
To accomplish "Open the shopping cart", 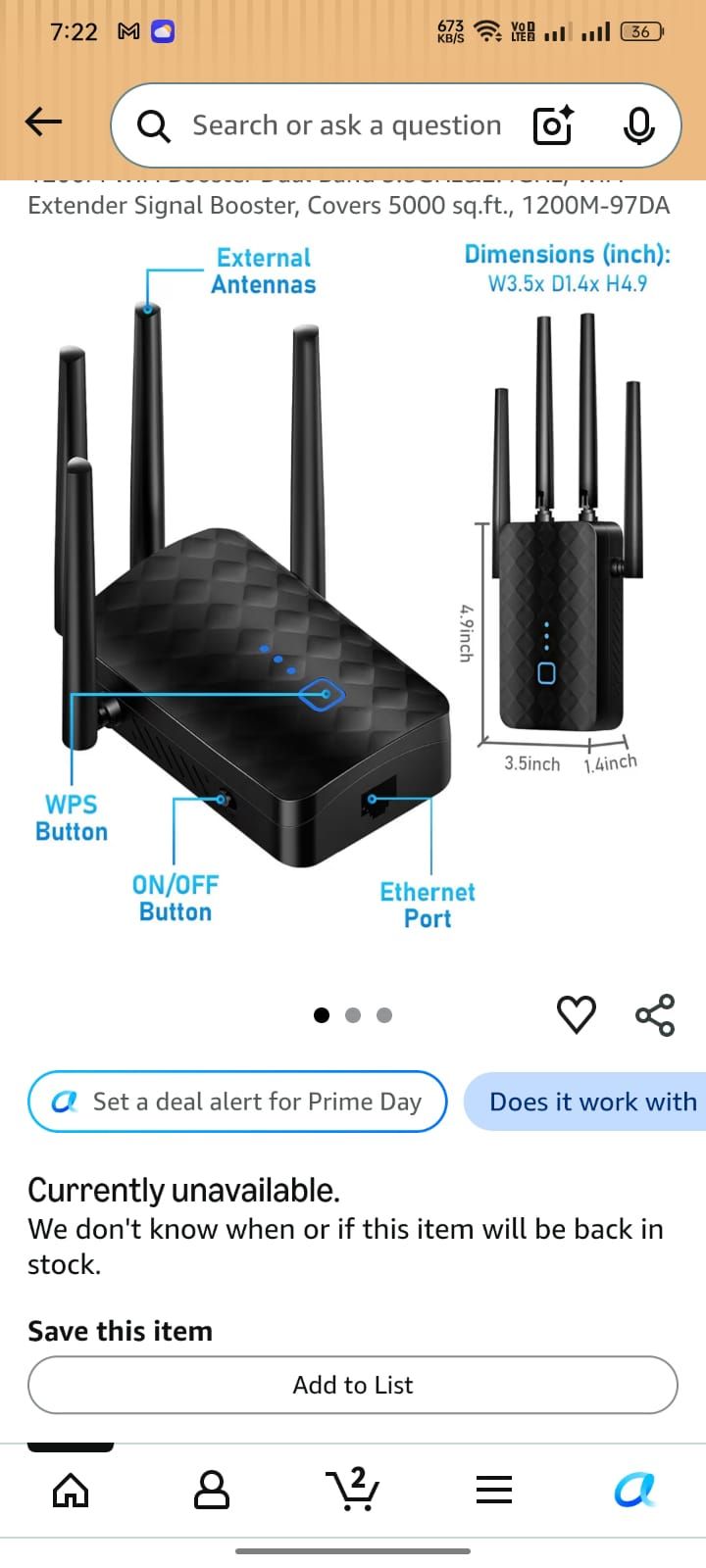I will coord(352,1490).
